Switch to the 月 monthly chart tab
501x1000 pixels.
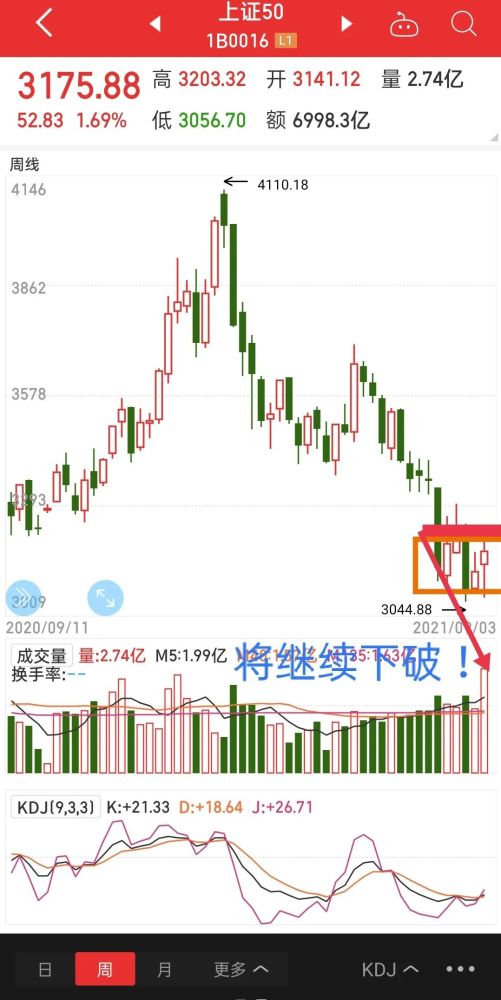pos(164,970)
